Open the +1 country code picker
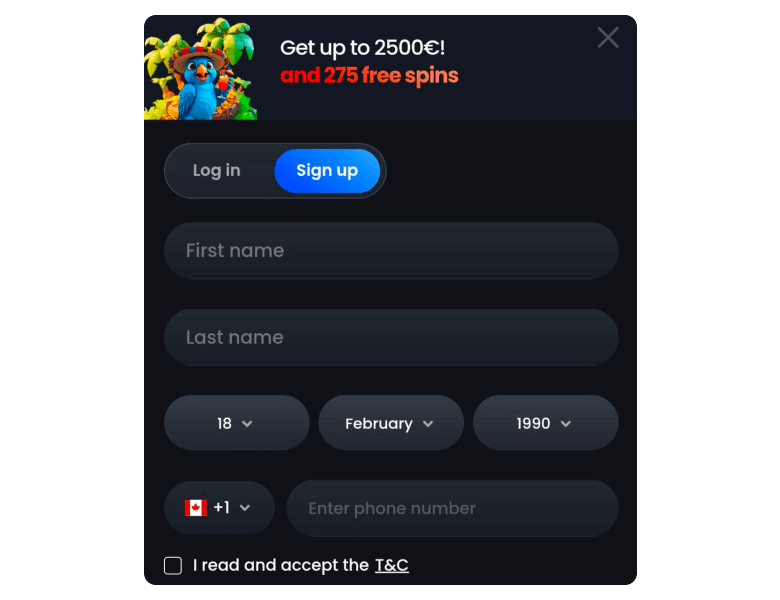Image resolution: width=780 pixels, height=600 pixels. (219, 508)
